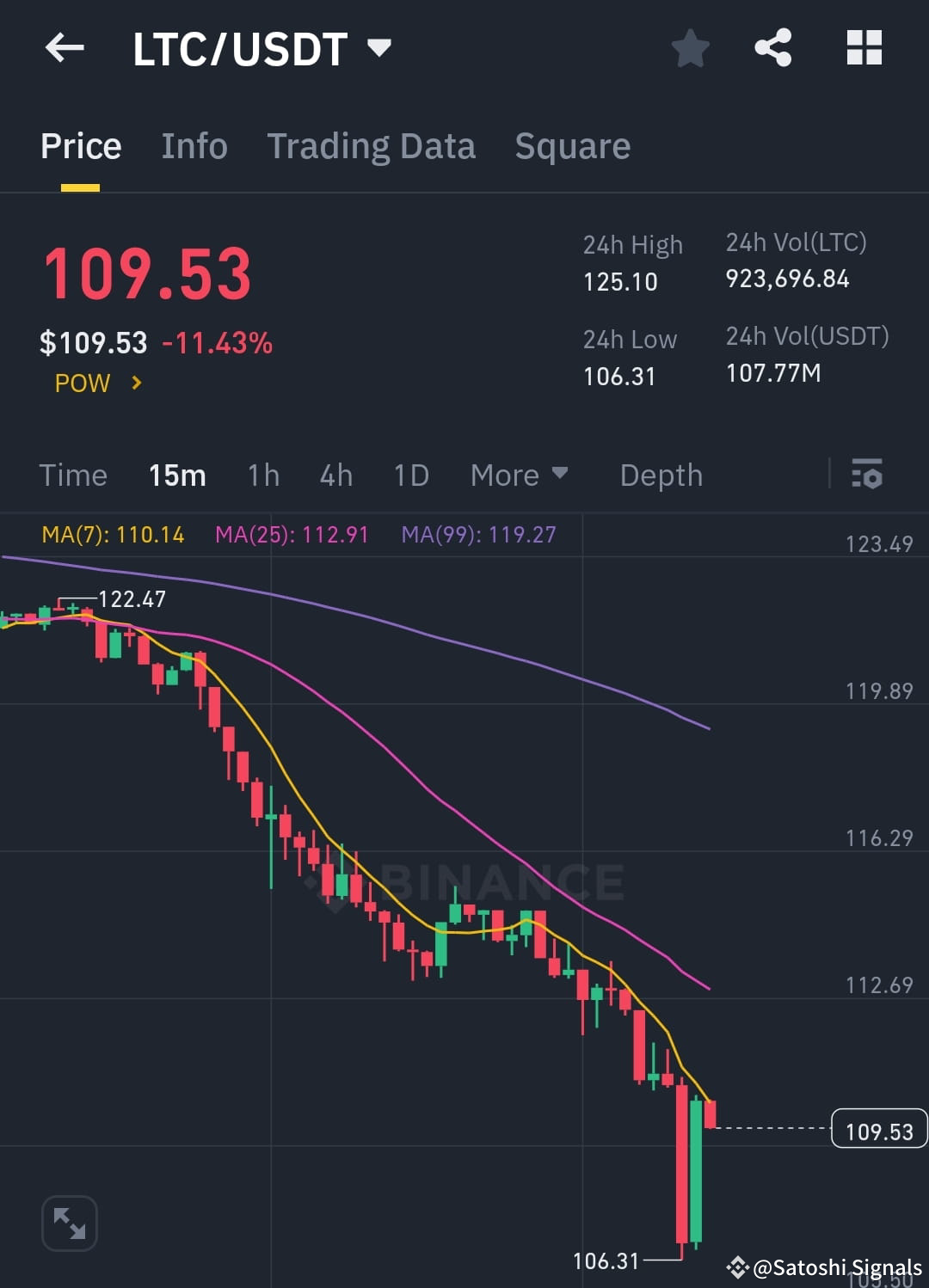The width and height of the screenshot is (929, 1288).
Task: Select the Time chart option
Action: tap(73, 475)
